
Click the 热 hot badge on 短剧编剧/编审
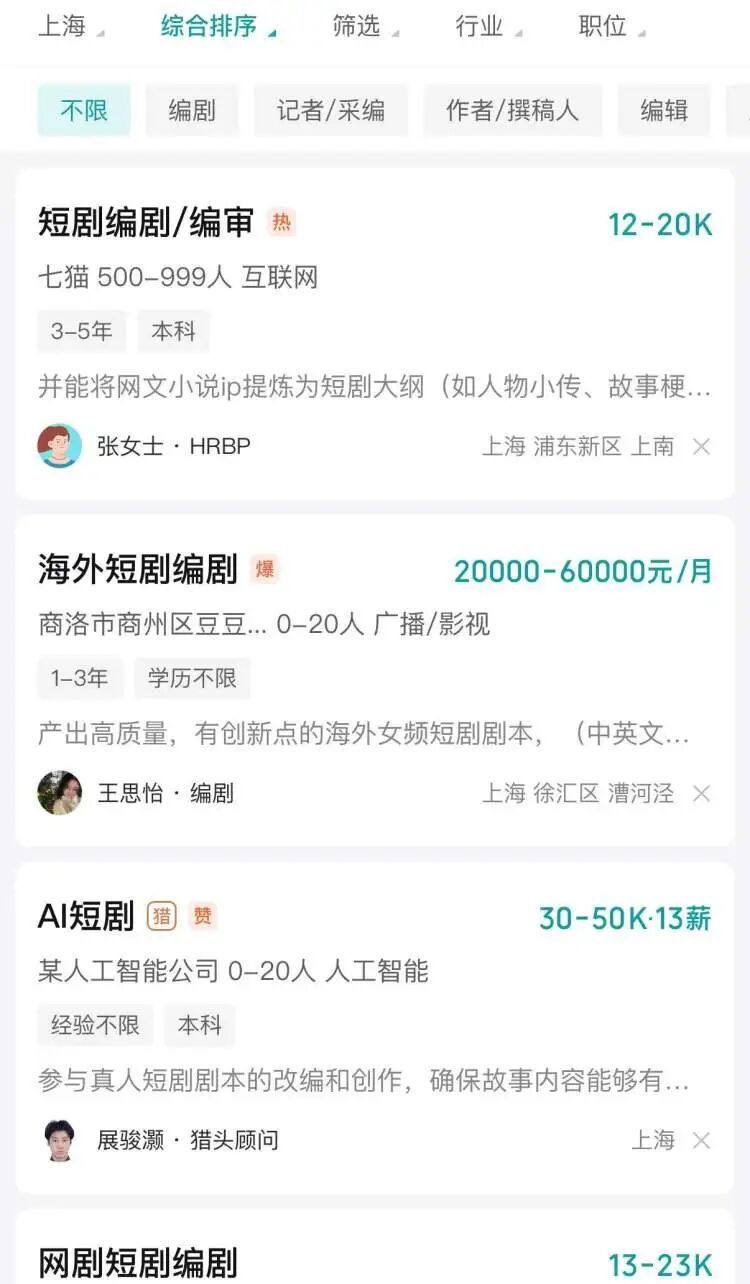pos(281,223)
